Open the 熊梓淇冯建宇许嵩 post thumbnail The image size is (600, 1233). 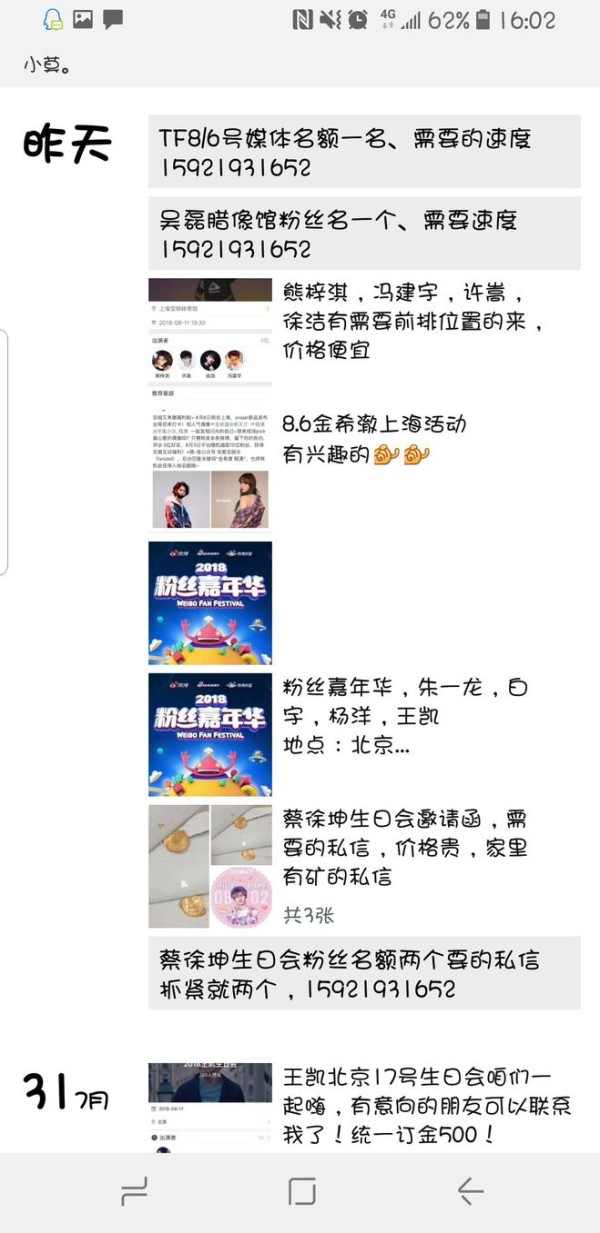pyautogui.click(x=210, y=334)
